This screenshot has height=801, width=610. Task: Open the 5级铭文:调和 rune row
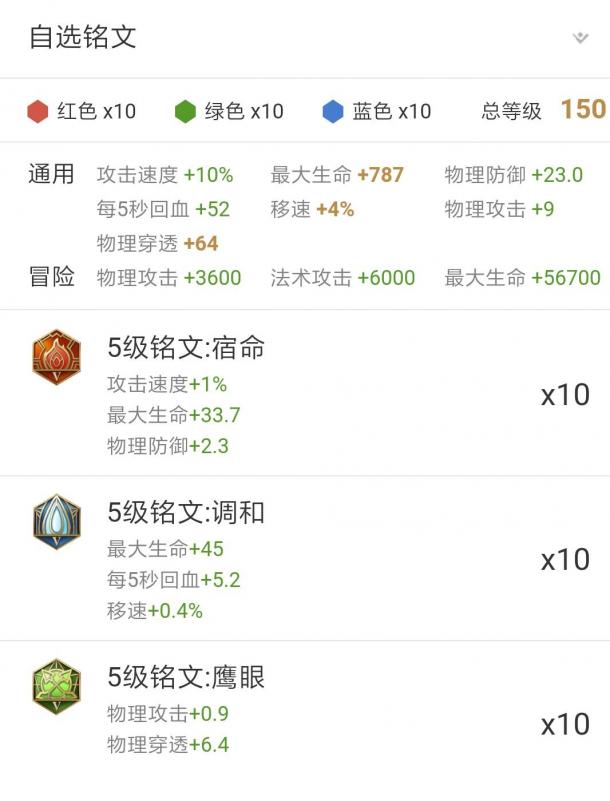click(x=305, y=559)
